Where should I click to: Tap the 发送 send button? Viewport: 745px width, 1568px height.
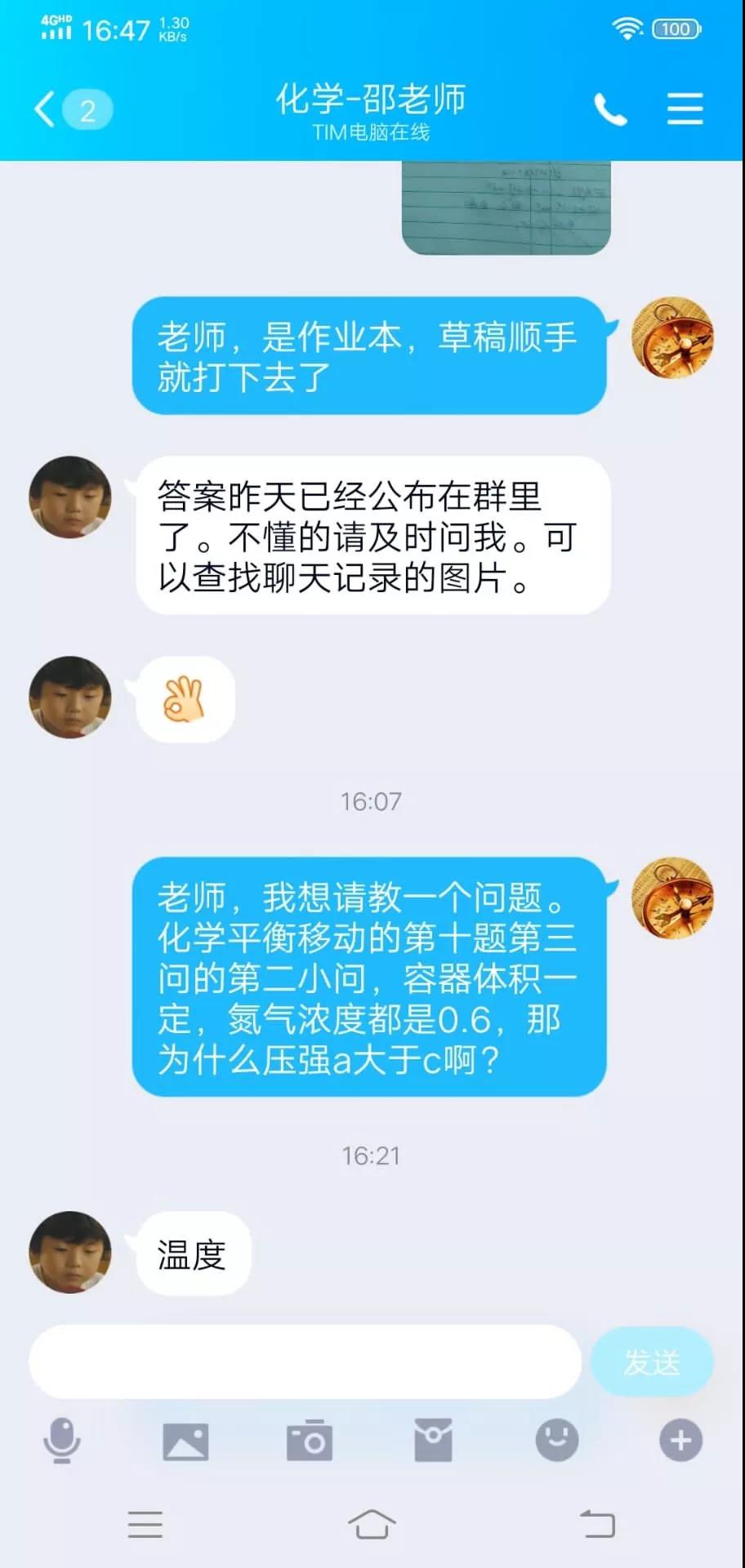pos(651,1361)
